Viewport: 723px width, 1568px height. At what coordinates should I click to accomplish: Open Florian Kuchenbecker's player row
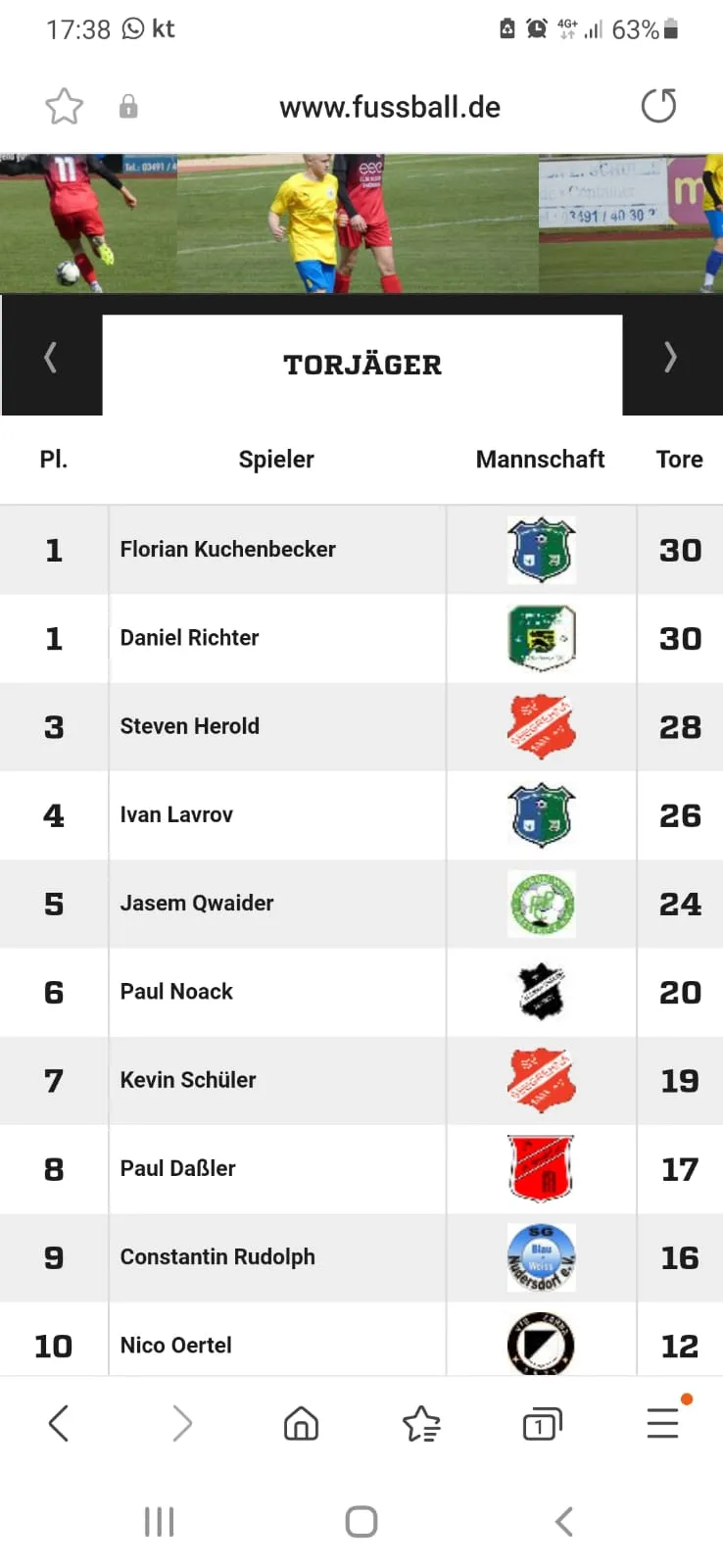click(361, 550)
